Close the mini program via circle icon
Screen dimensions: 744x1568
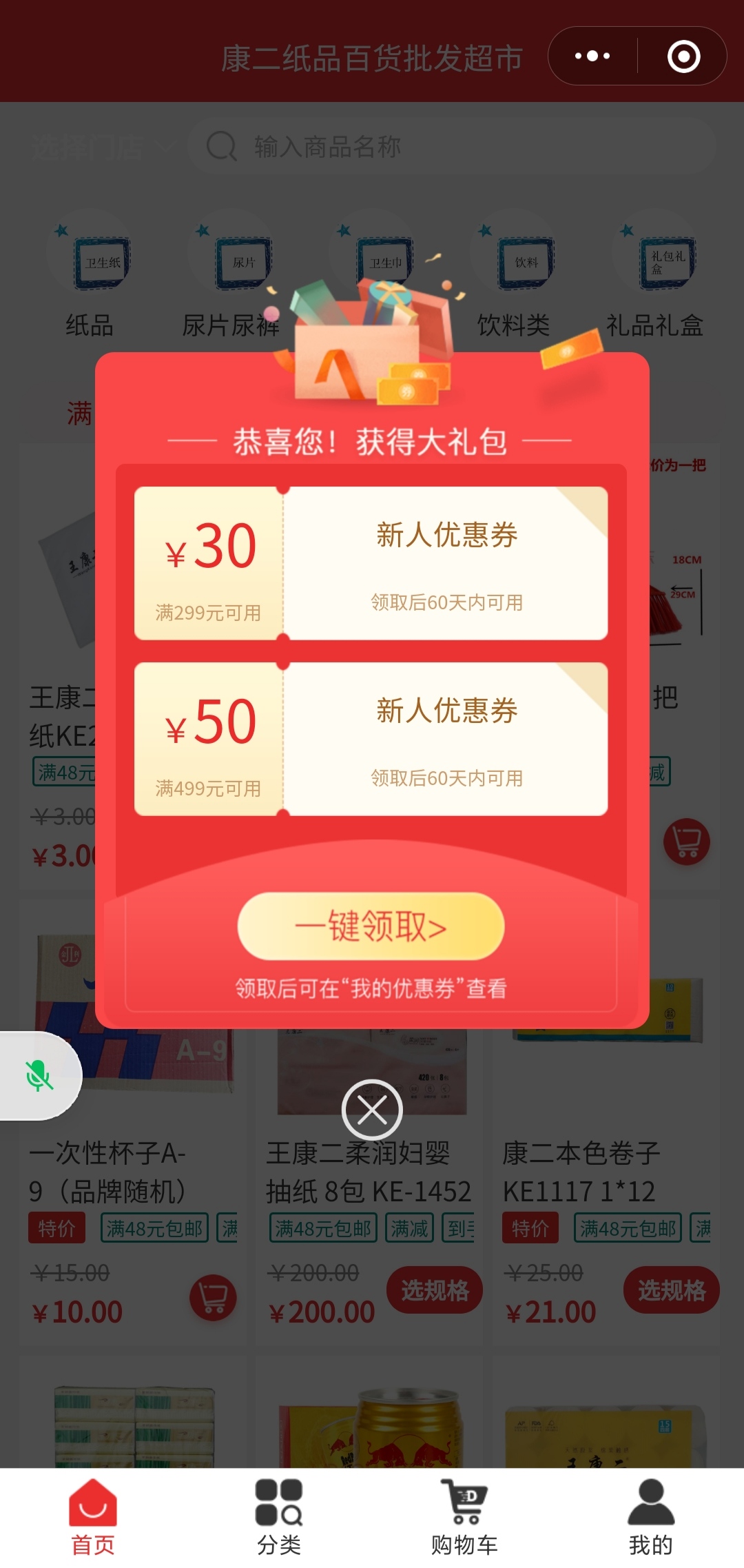[683, 56]
